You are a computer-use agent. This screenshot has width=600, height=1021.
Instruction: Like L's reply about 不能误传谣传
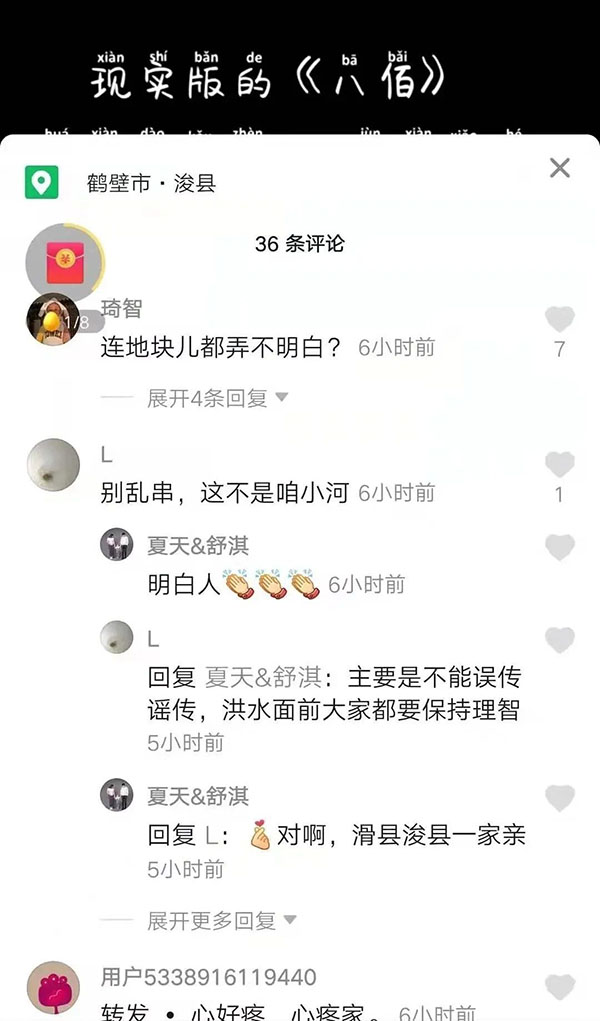coord(559,640)
